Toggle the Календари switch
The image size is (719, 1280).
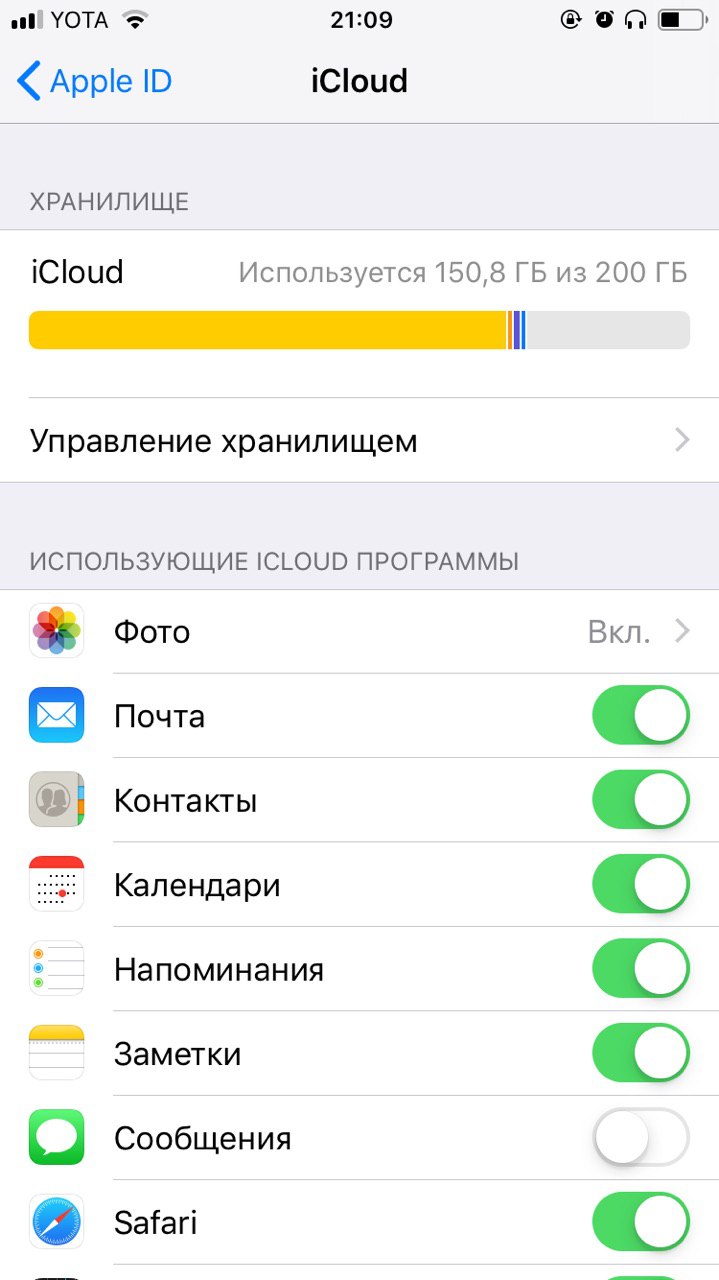pyautogui.click(x=641, y=885)
